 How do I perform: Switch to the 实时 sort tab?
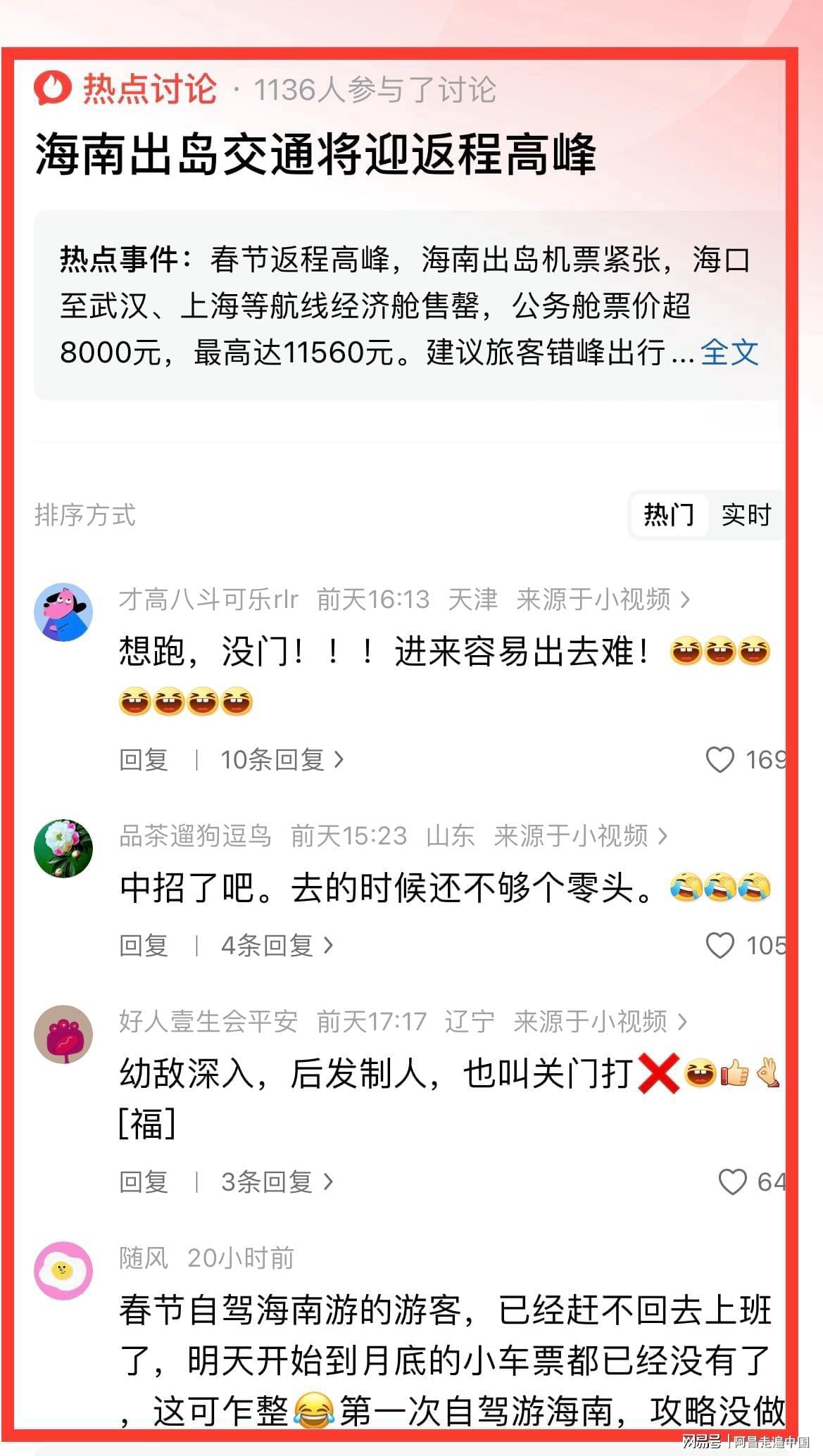point(746,515)
